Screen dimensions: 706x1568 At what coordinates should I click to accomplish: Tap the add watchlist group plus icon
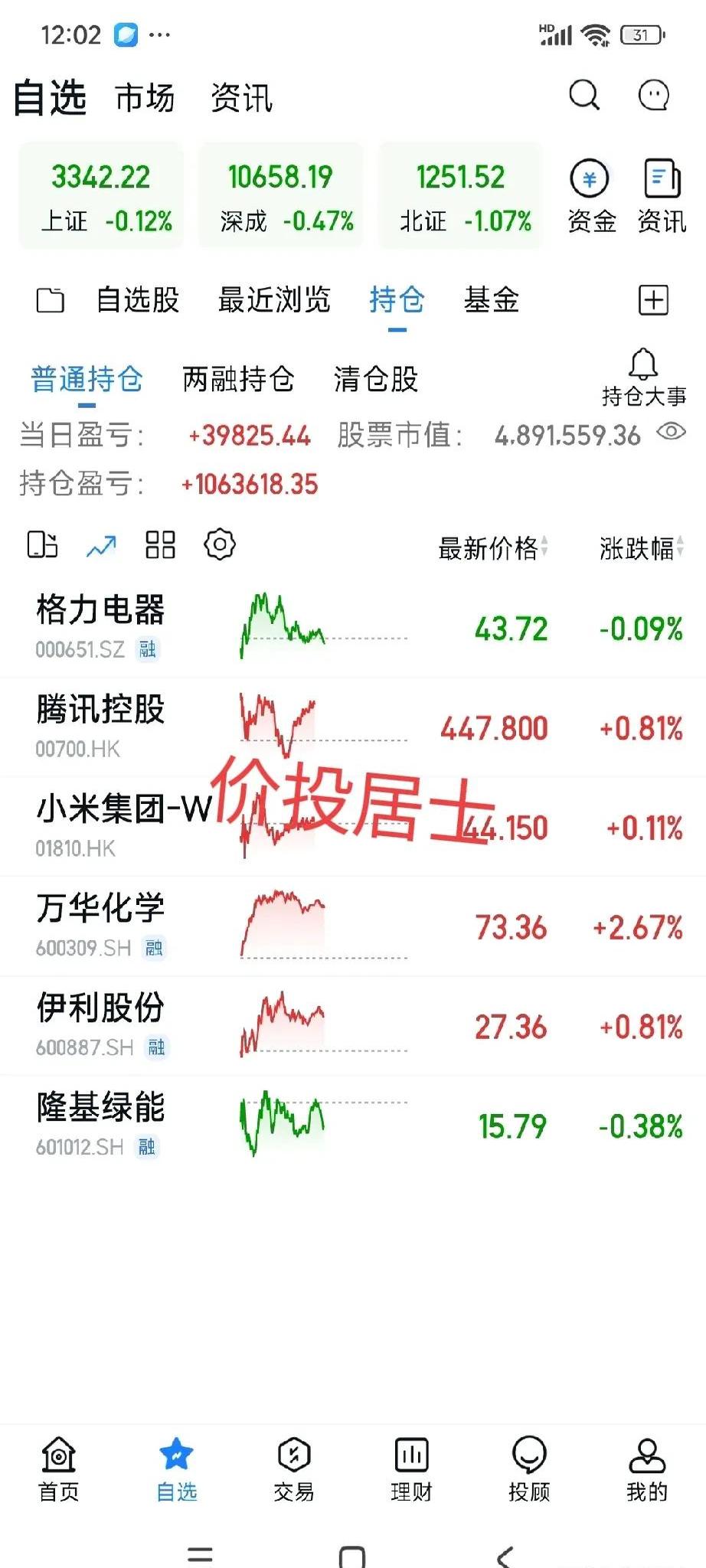point(655,300)
